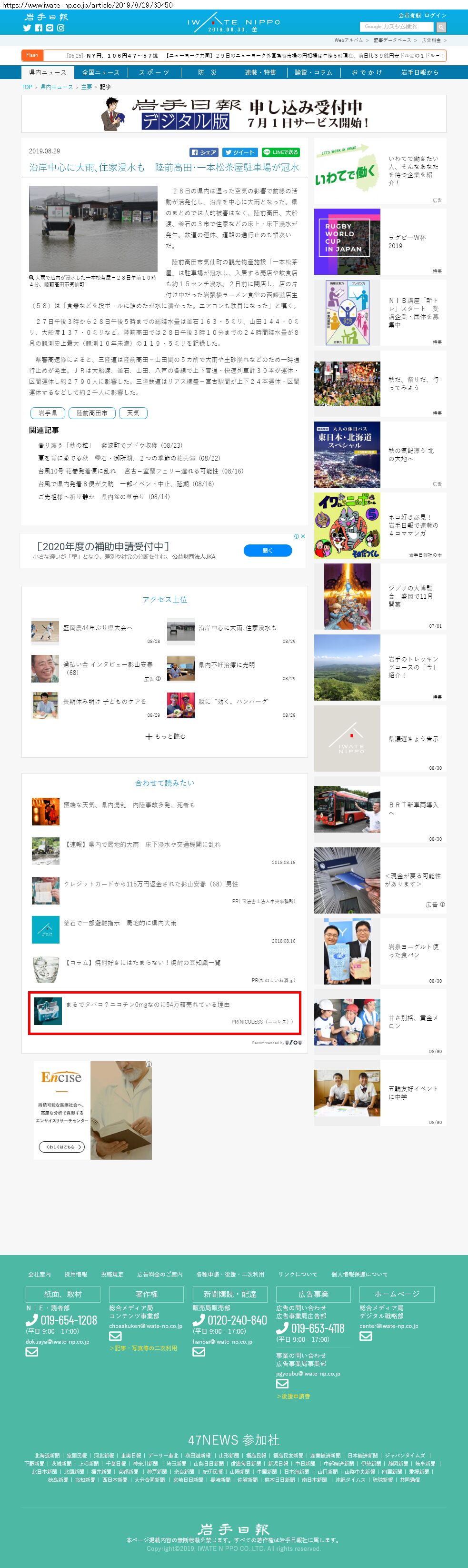Tap the 開く button on subsidy ad
Image resolution: width=468 pixels, height=1568 pixels.
267,550
